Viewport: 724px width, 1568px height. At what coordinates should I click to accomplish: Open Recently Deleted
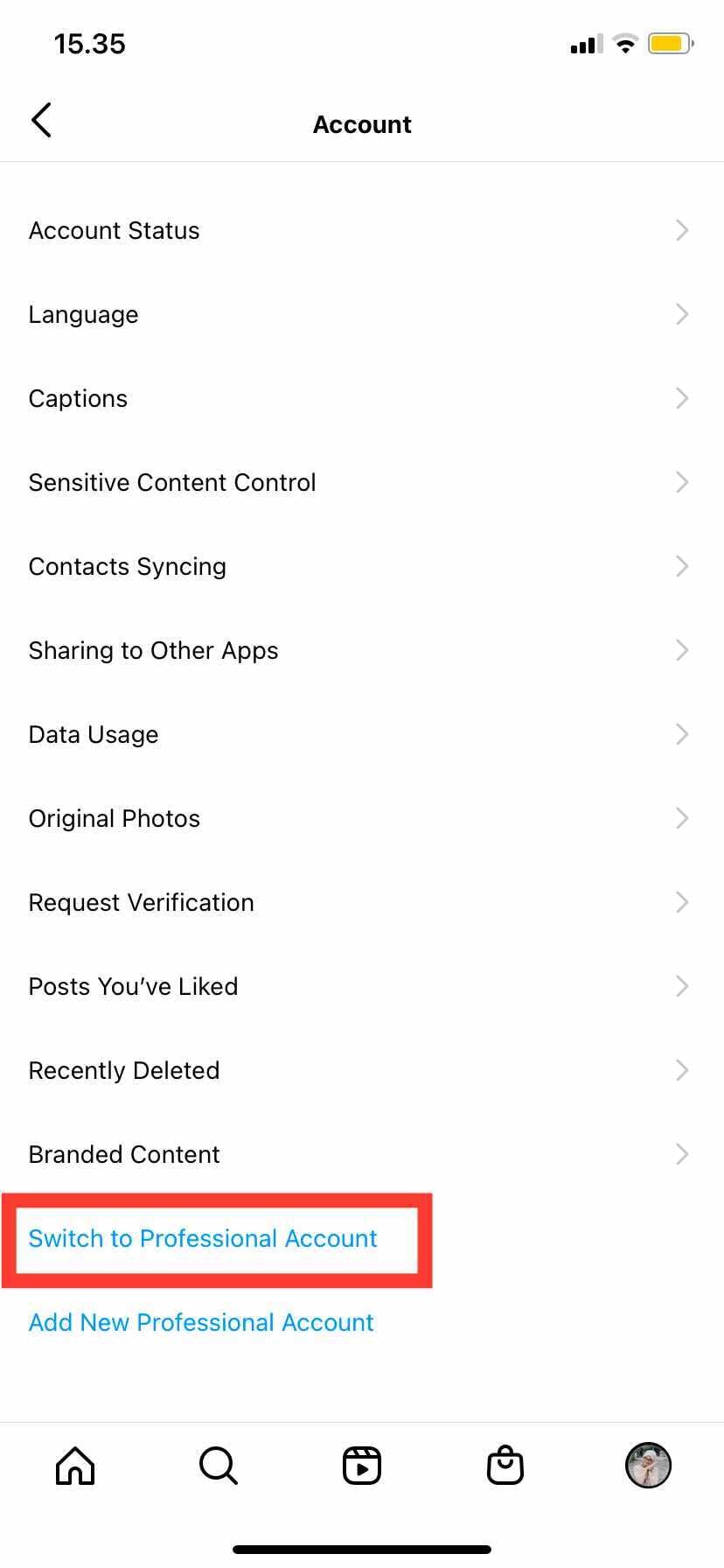(124, 1070)
